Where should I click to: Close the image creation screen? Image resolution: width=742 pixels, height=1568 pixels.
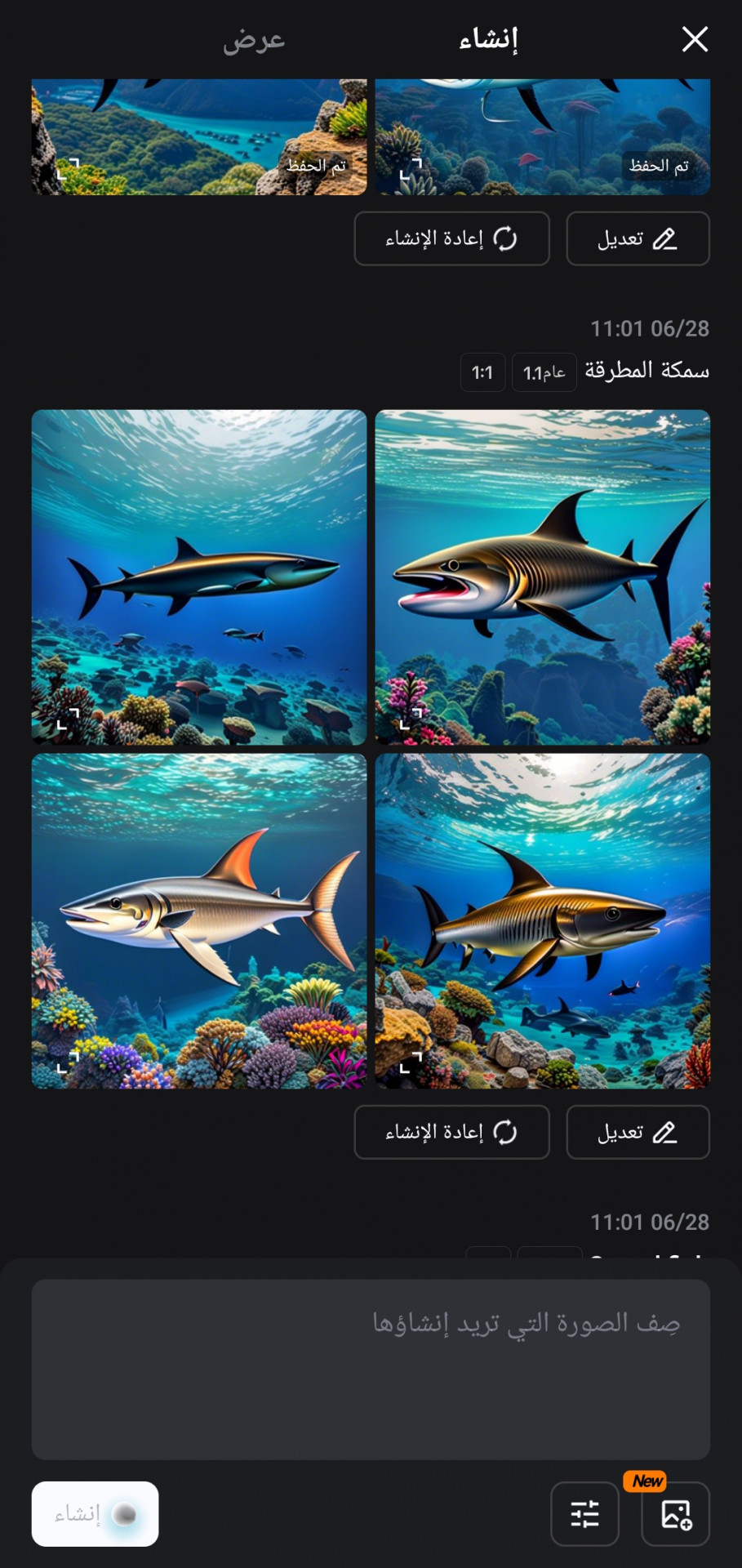695,38
